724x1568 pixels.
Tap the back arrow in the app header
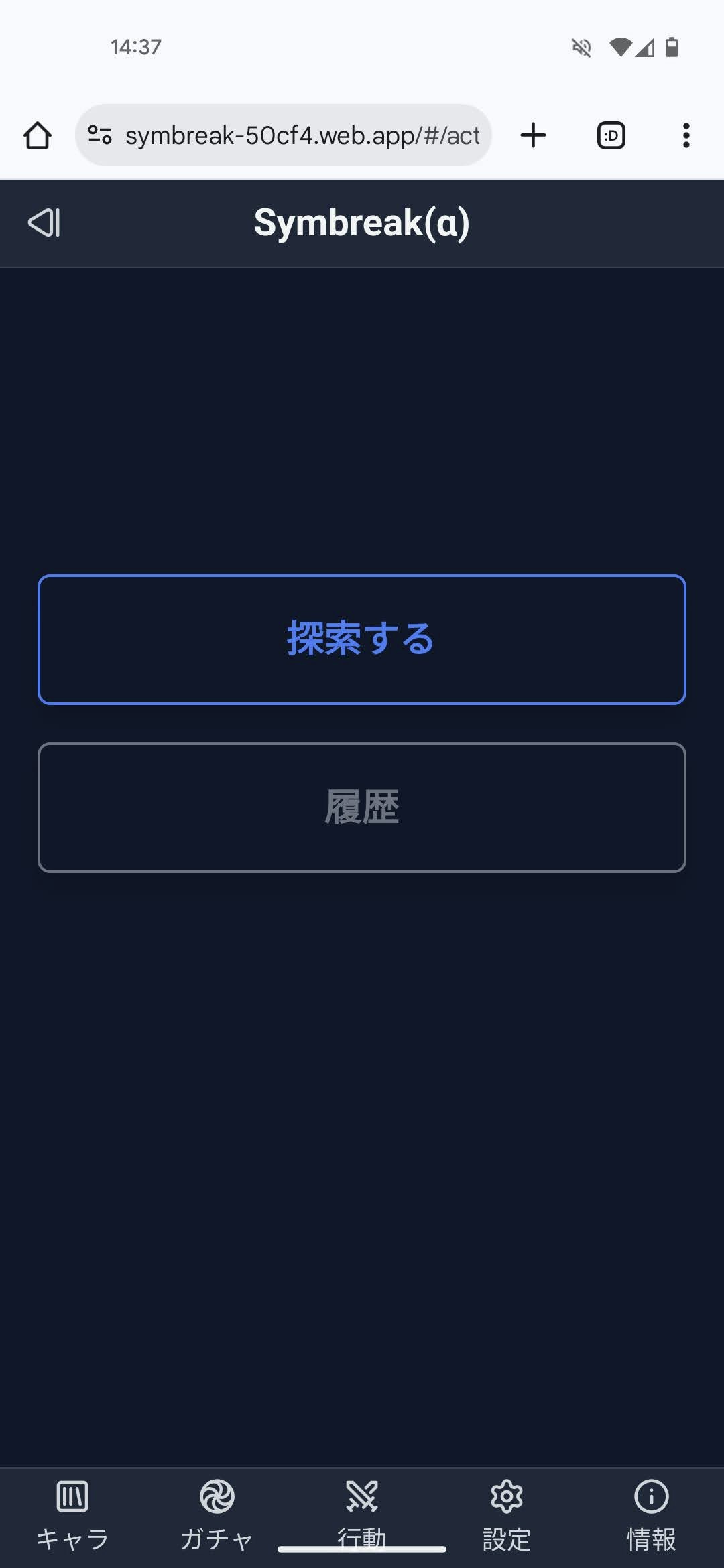tap(44, 222)
